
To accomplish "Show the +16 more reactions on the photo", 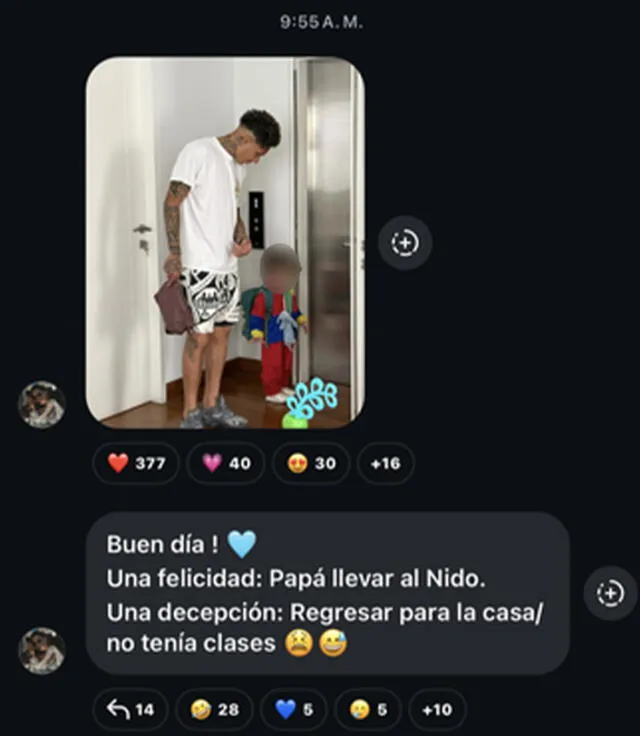I will pos(385,463).
